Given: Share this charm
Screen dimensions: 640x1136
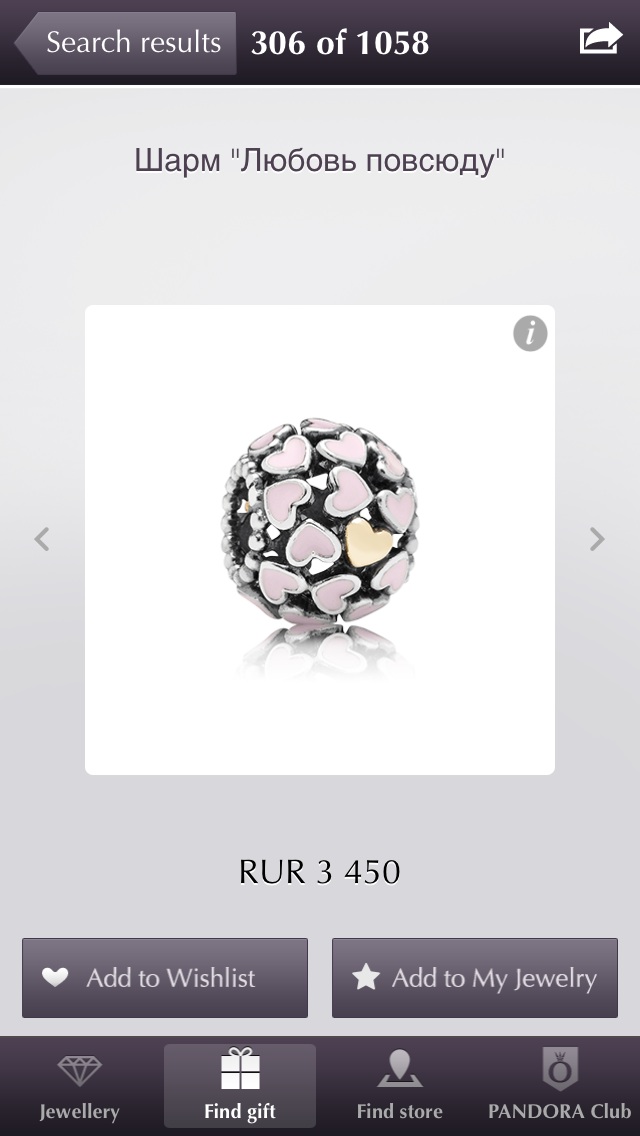Looking at the screenshot, I should (x=601, y=38).
